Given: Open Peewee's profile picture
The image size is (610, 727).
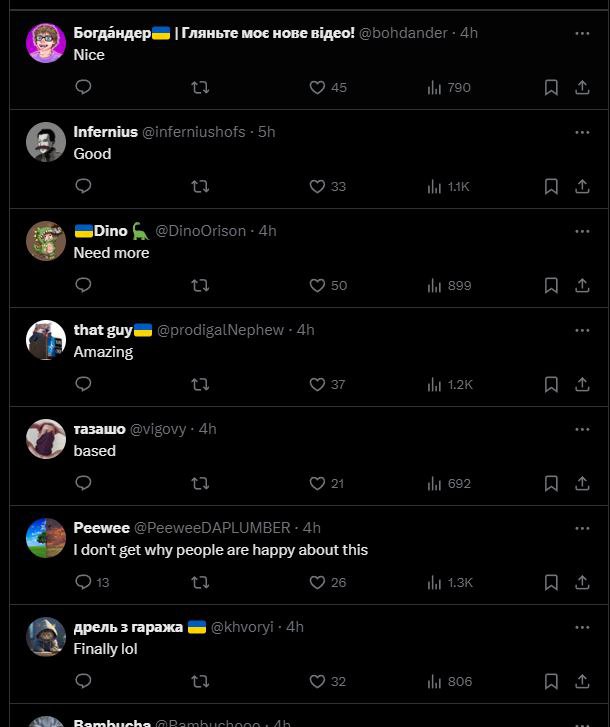Looking at the screenshot, I should point(46,538).
